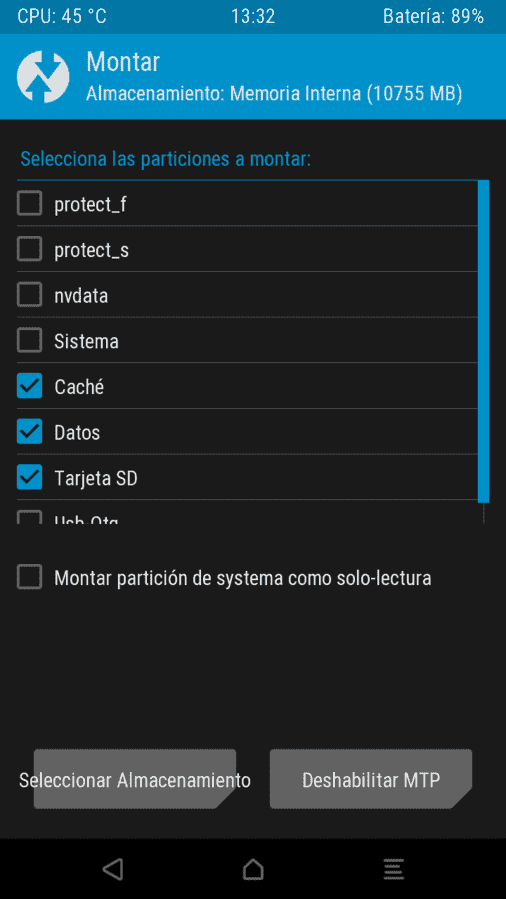Screen dimensions: 506x899
Task: Open the log via the menu icon
Action: 393,869
